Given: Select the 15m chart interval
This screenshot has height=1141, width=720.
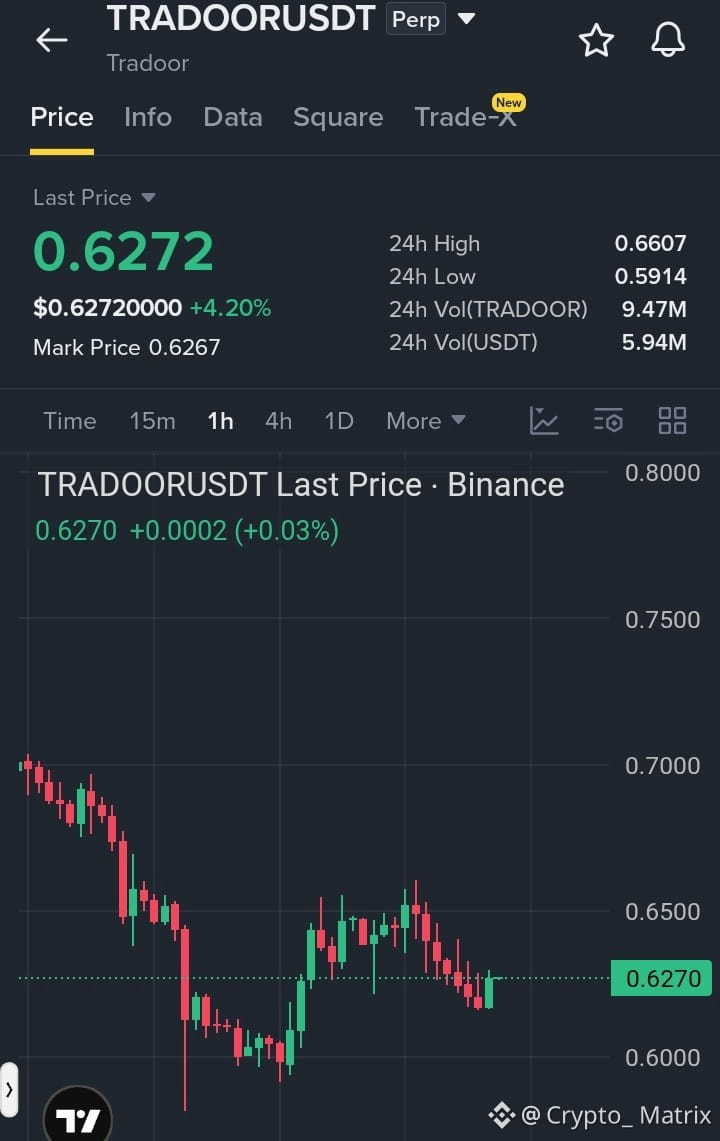Looking at the screenshot, I should pyautogui.click(x=152, y=421).
